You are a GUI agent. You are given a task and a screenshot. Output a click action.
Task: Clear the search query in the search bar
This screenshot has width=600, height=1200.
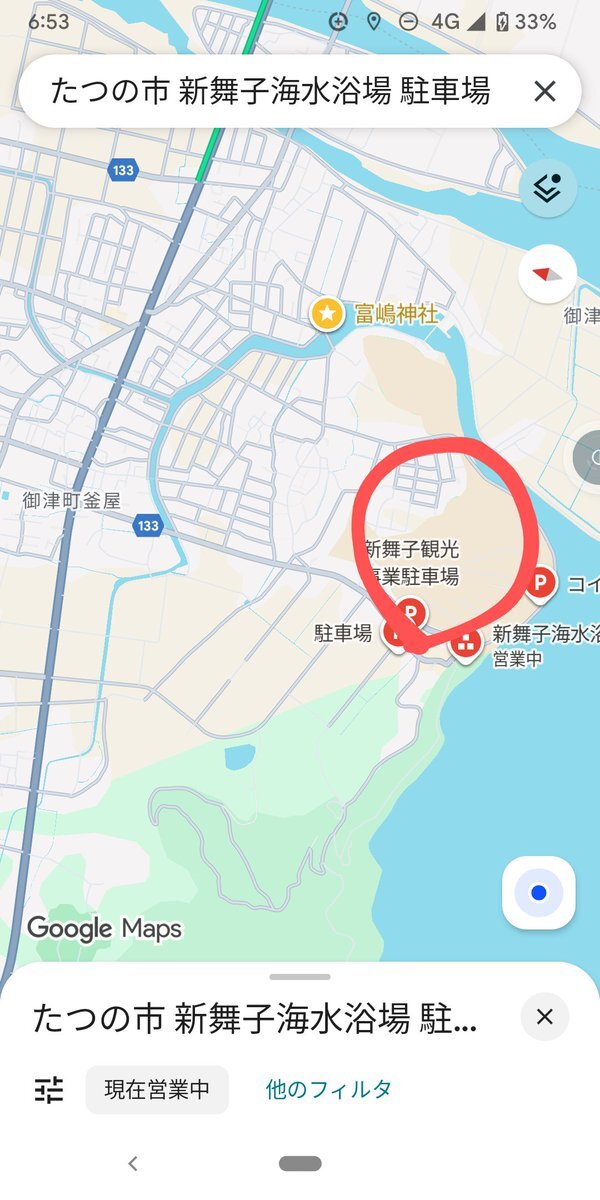[544, 92]
